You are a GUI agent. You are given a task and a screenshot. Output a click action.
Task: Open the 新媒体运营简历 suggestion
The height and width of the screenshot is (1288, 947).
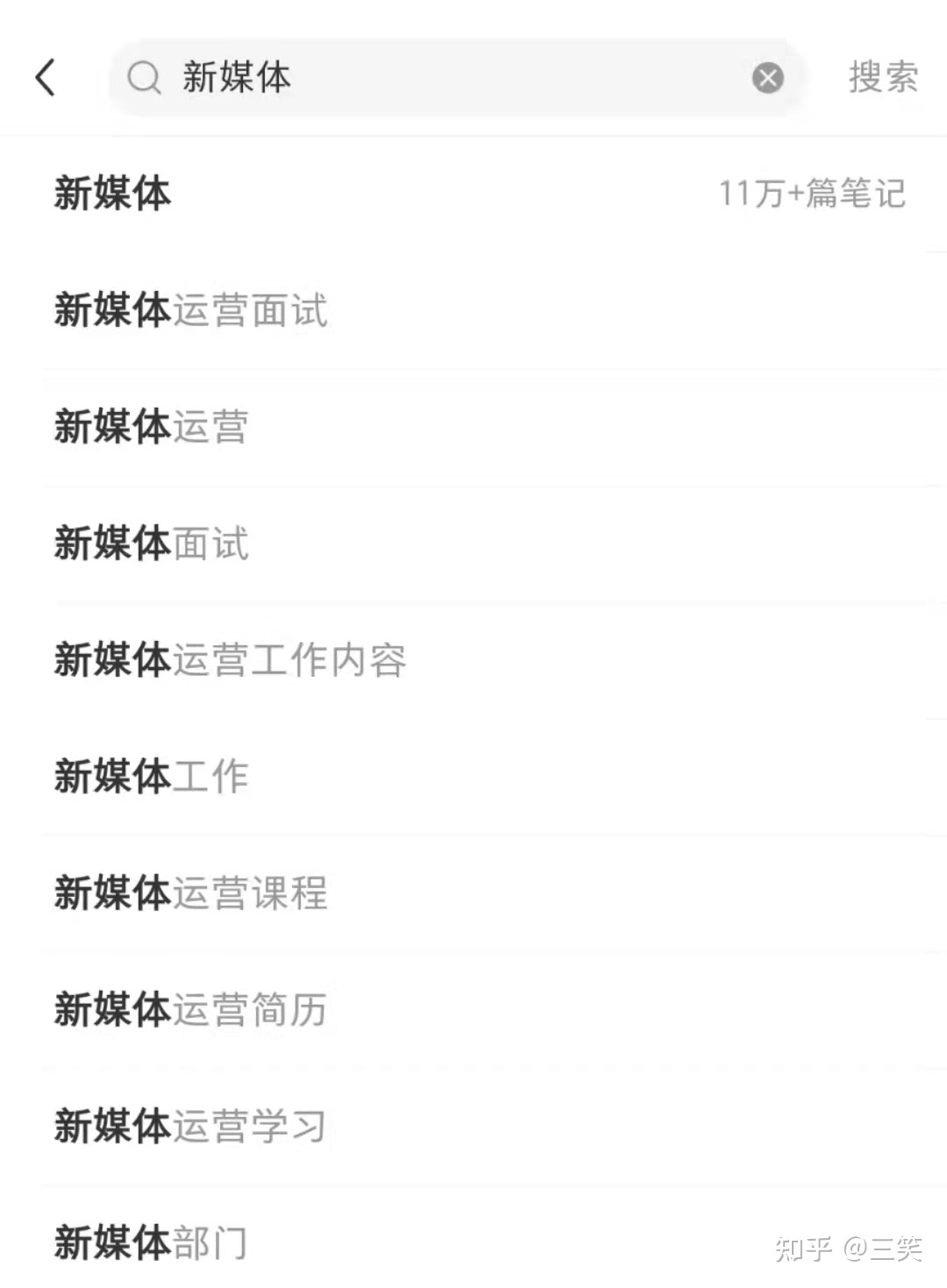190,1010
